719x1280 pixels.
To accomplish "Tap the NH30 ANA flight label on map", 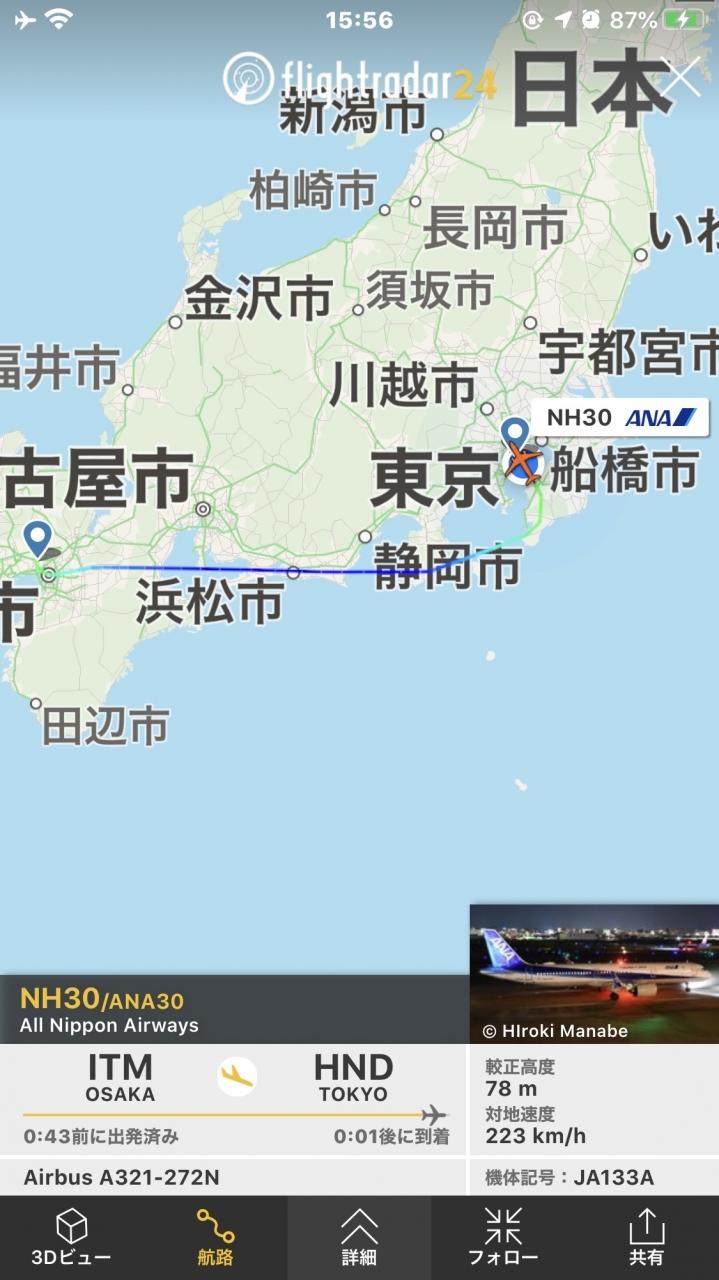I will pyautogui.click(x=619, y=417).
